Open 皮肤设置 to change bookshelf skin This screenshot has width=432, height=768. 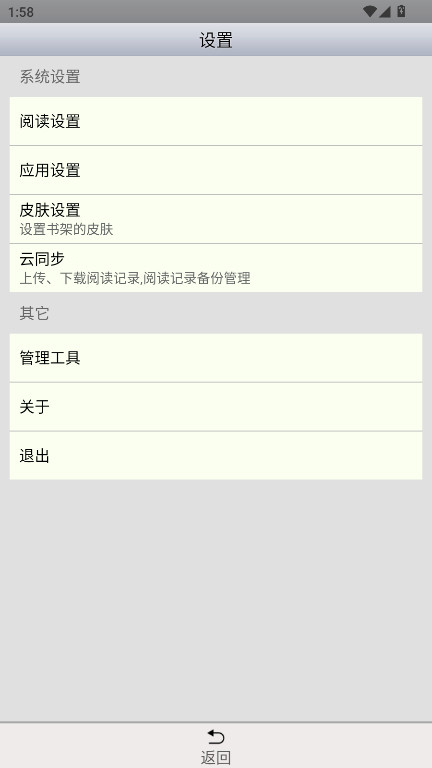tap(216, 219)
